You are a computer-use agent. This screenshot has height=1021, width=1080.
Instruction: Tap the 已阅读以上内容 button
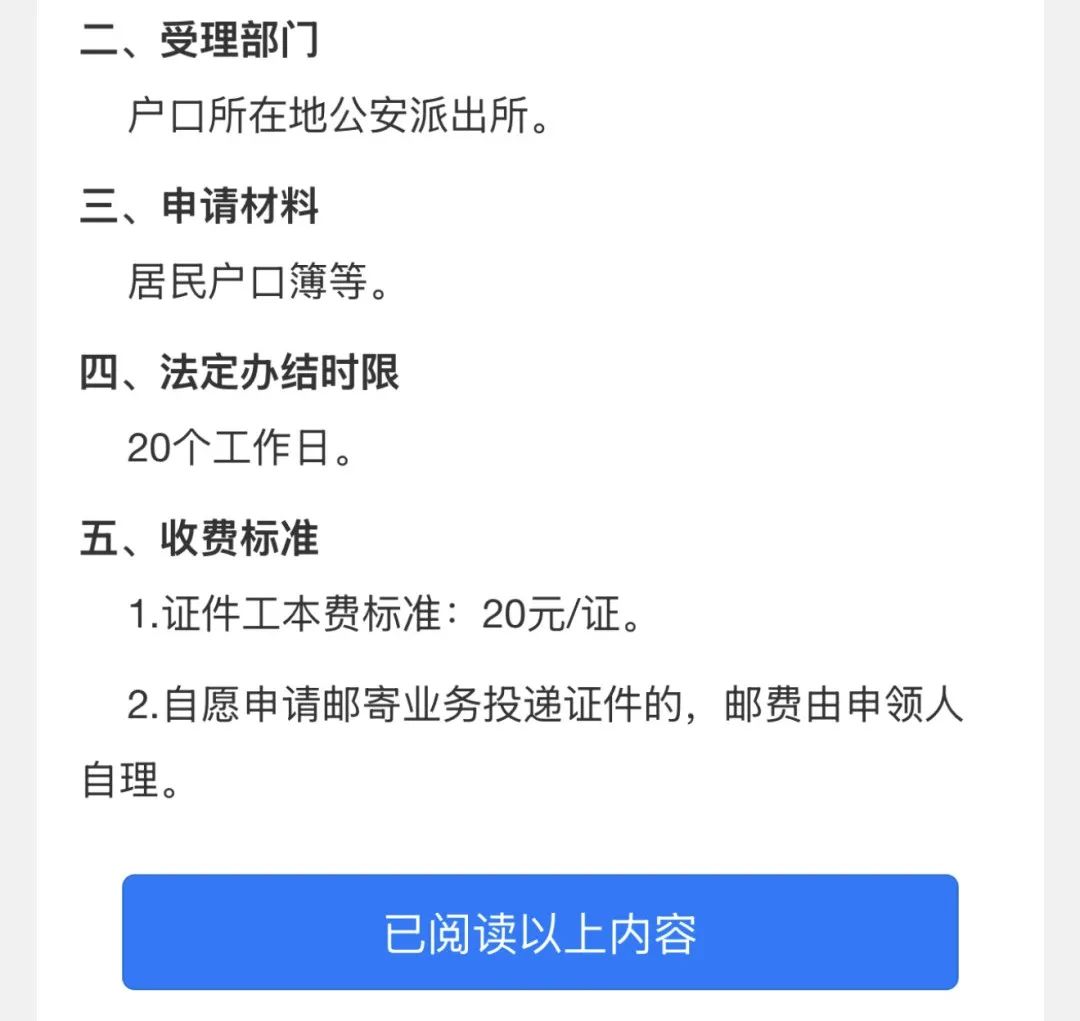pos(540,932)
